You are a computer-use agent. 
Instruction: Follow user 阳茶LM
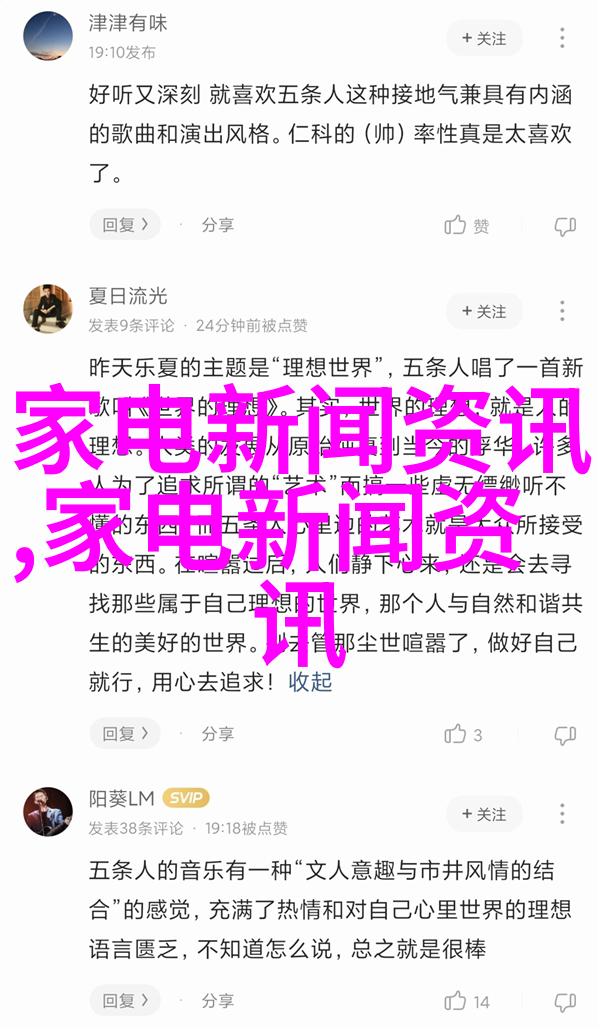[484, 813]
